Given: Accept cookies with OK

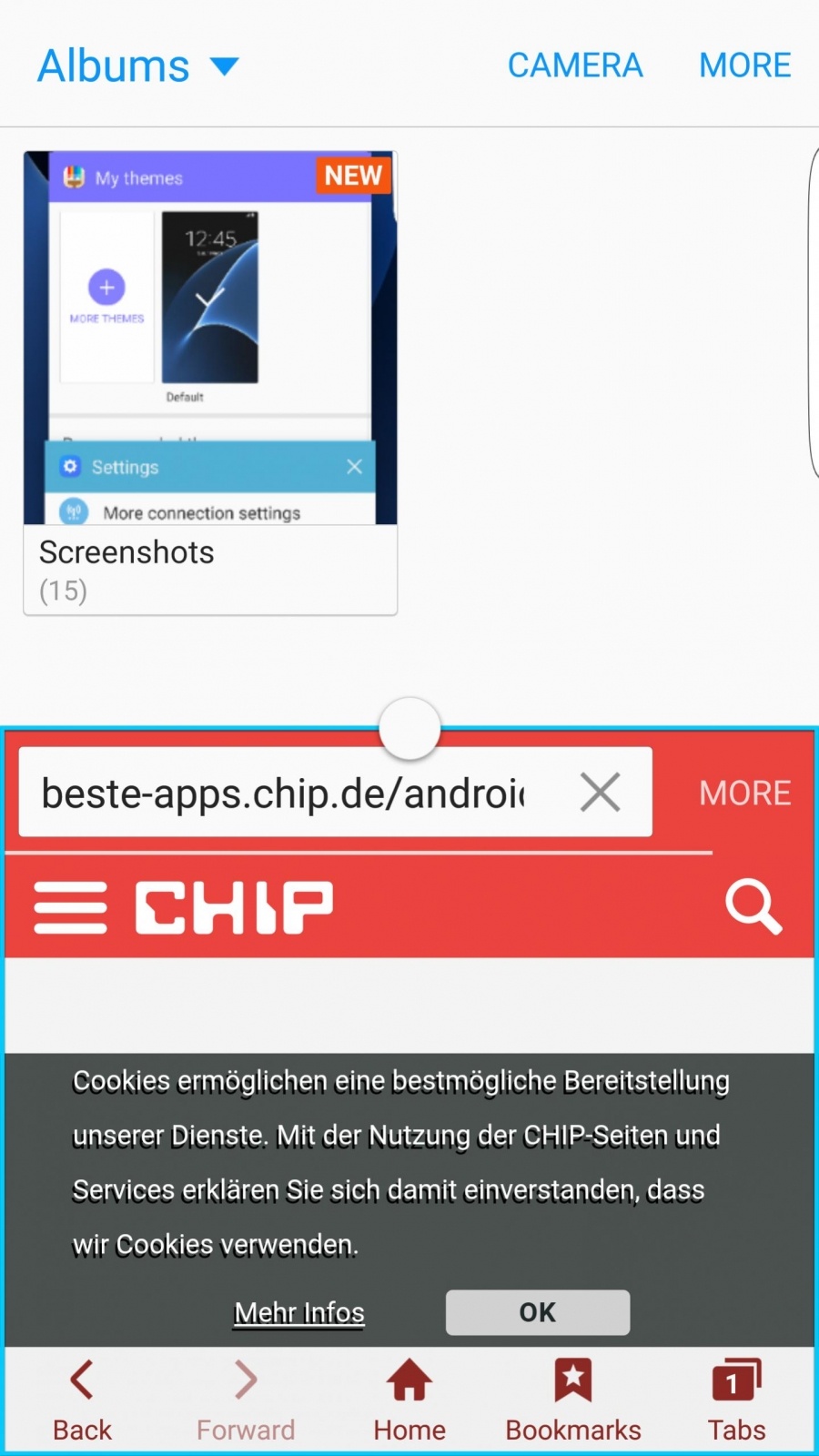Looking at the screenshot, I should (x=537, y=1312).
